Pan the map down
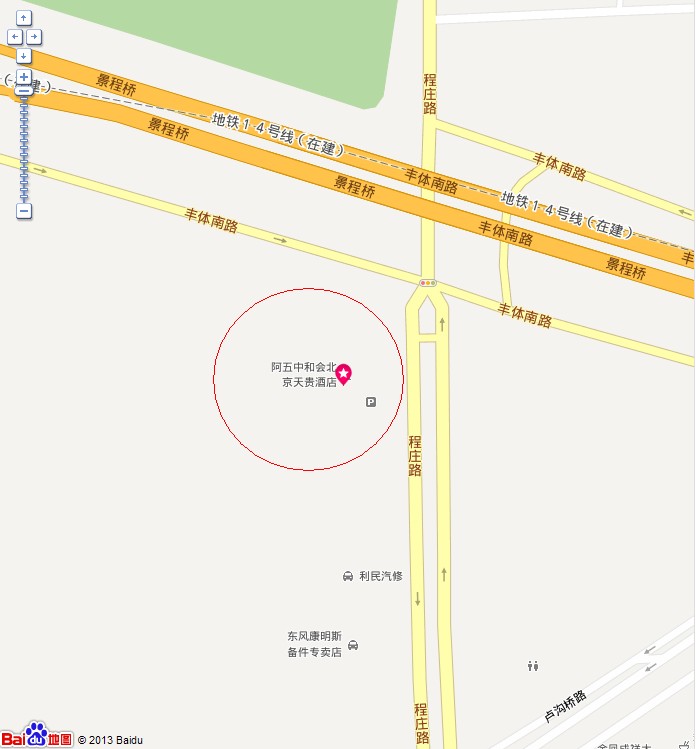 click(24, 56)
